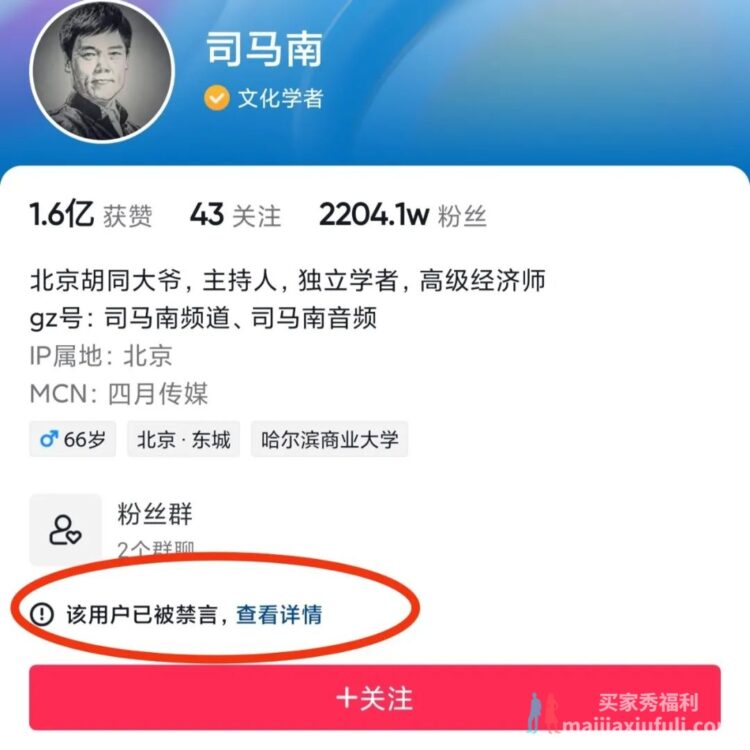Open 查看详情 link about the mute
750x750 pixels.
(279, 614)
